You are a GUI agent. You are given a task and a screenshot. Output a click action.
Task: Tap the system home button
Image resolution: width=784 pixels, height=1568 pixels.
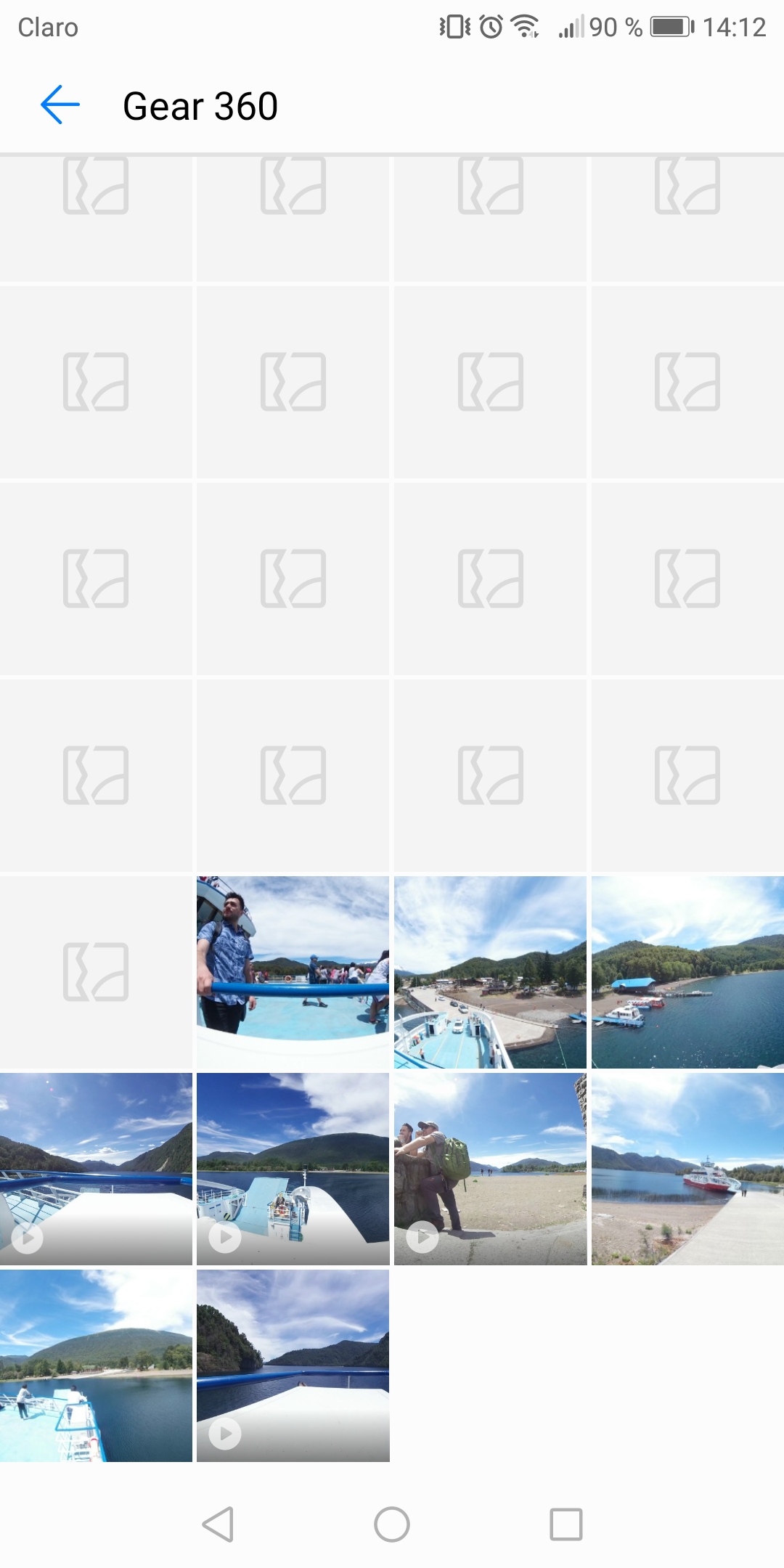pyautogui.click(x=392, y=1524)
